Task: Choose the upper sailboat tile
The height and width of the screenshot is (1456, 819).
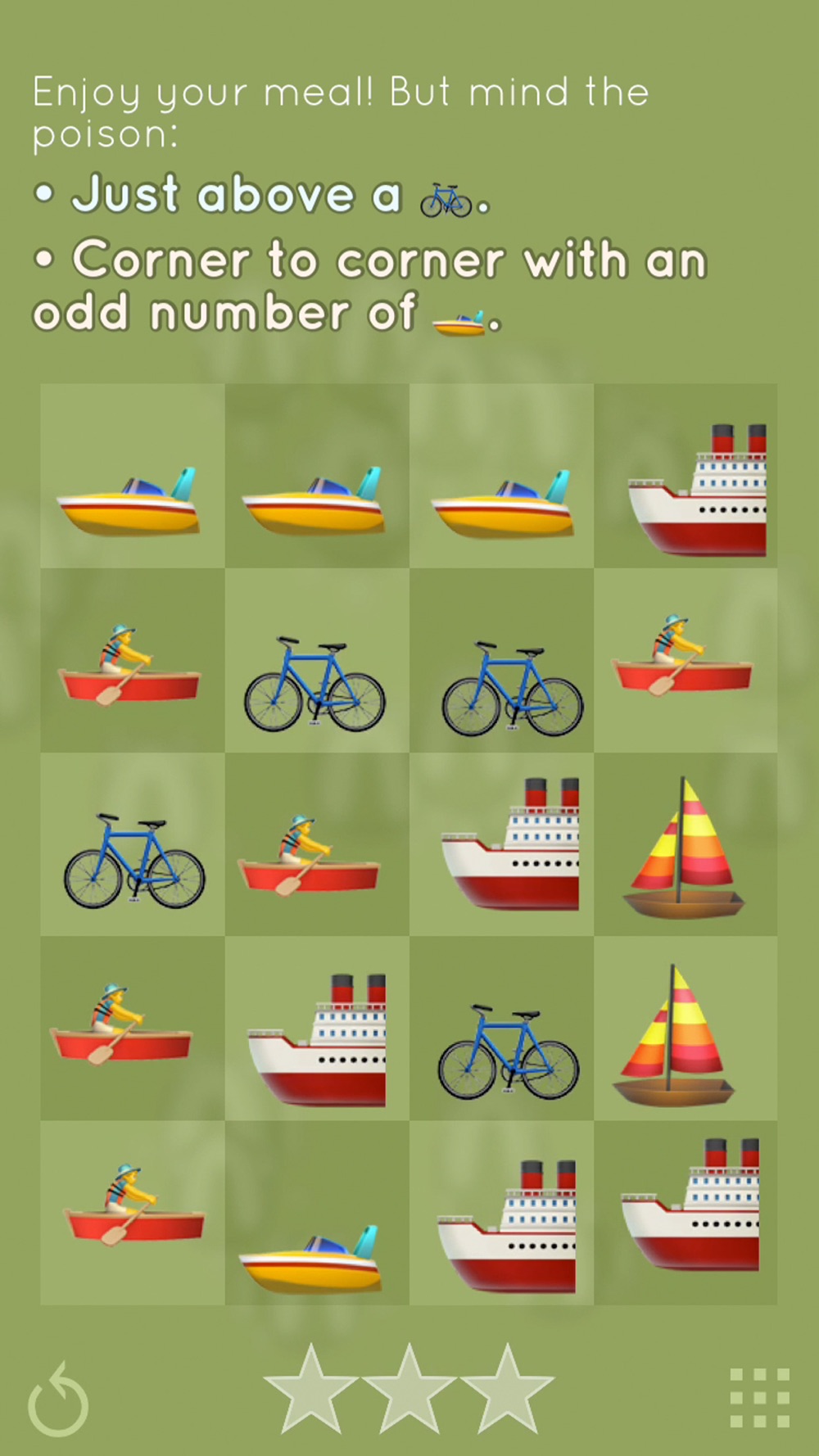Action: click(x=686, y=844)
